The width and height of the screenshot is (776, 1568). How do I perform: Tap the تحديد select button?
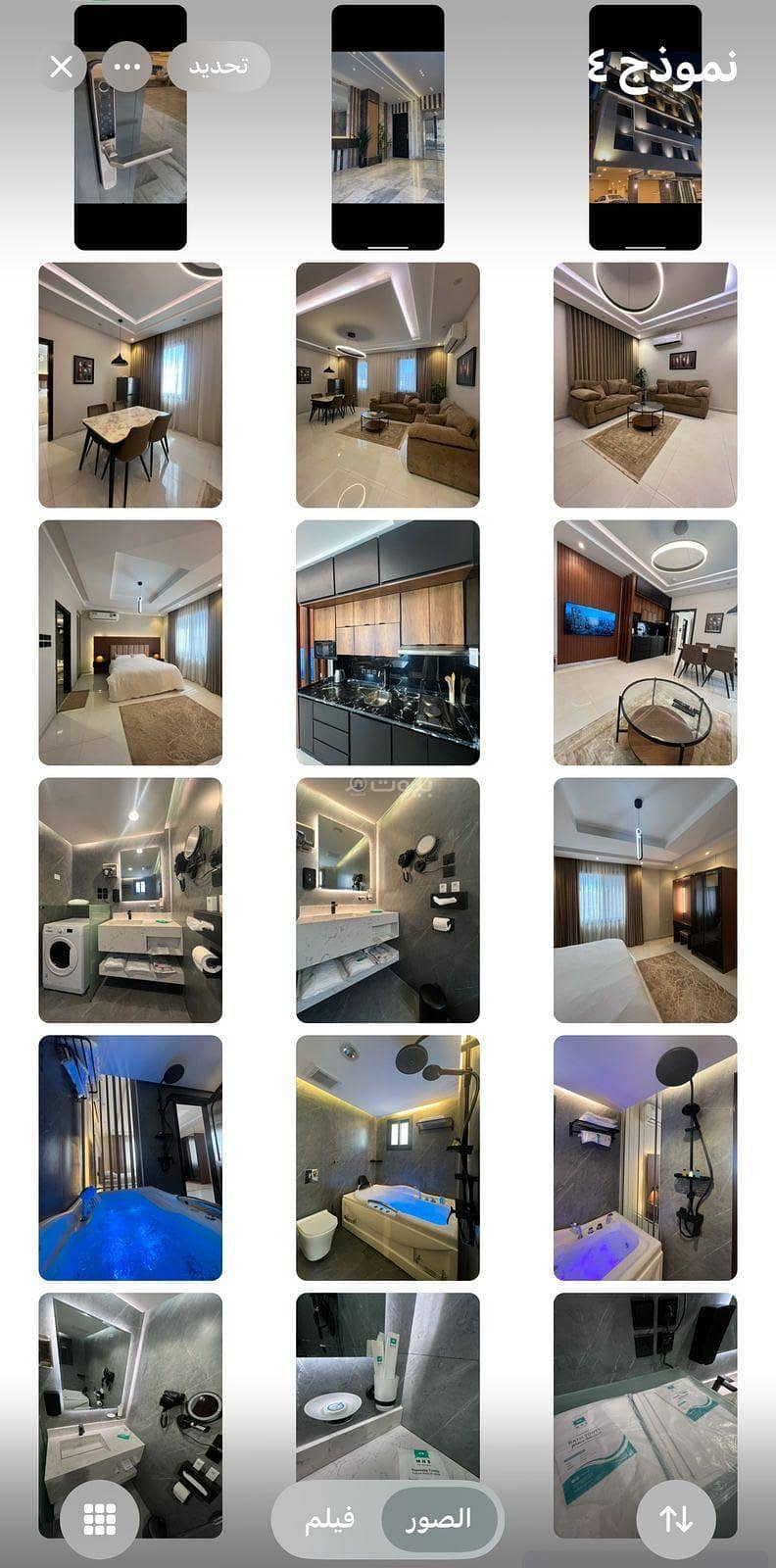218,67
